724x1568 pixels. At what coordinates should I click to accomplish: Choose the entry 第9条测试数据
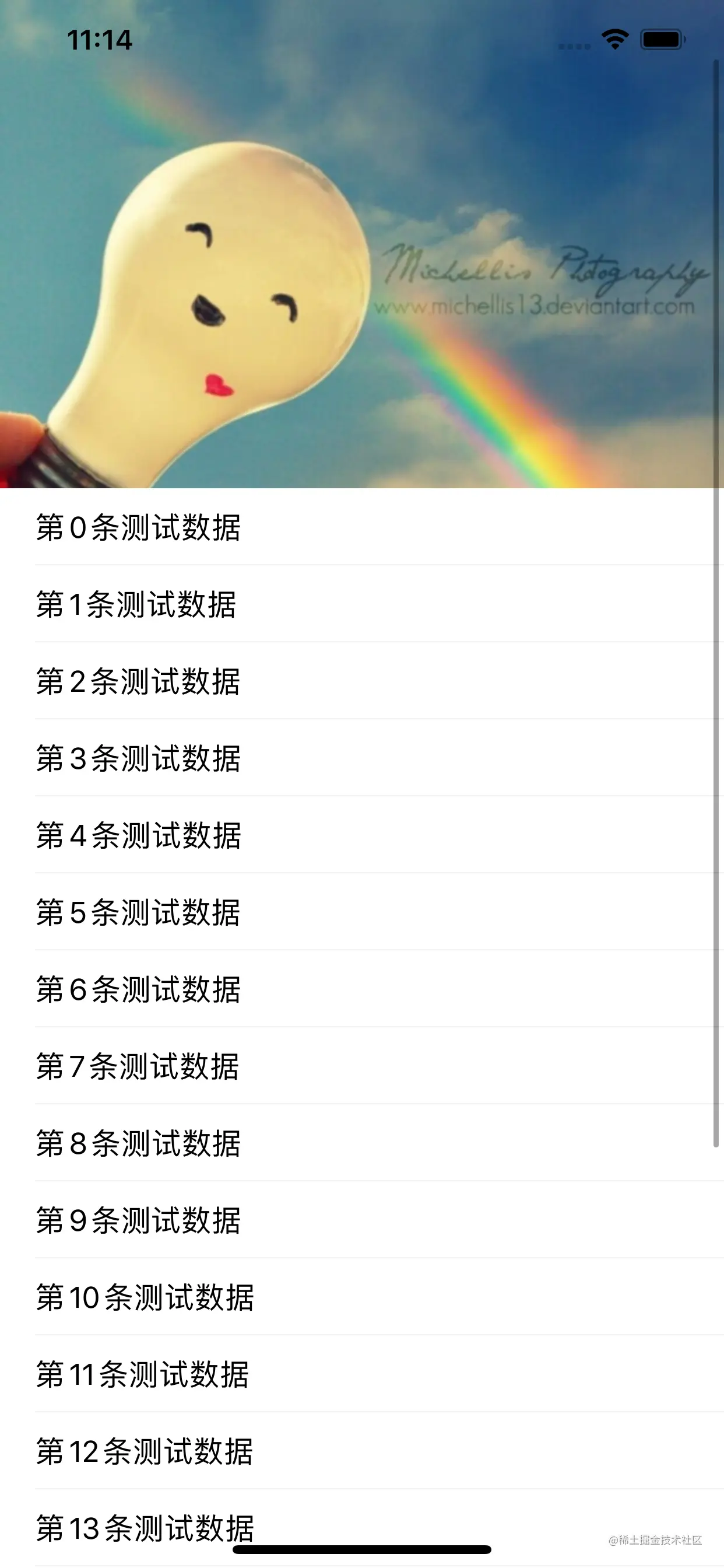pyautogui.click(x=139, y=1220)
